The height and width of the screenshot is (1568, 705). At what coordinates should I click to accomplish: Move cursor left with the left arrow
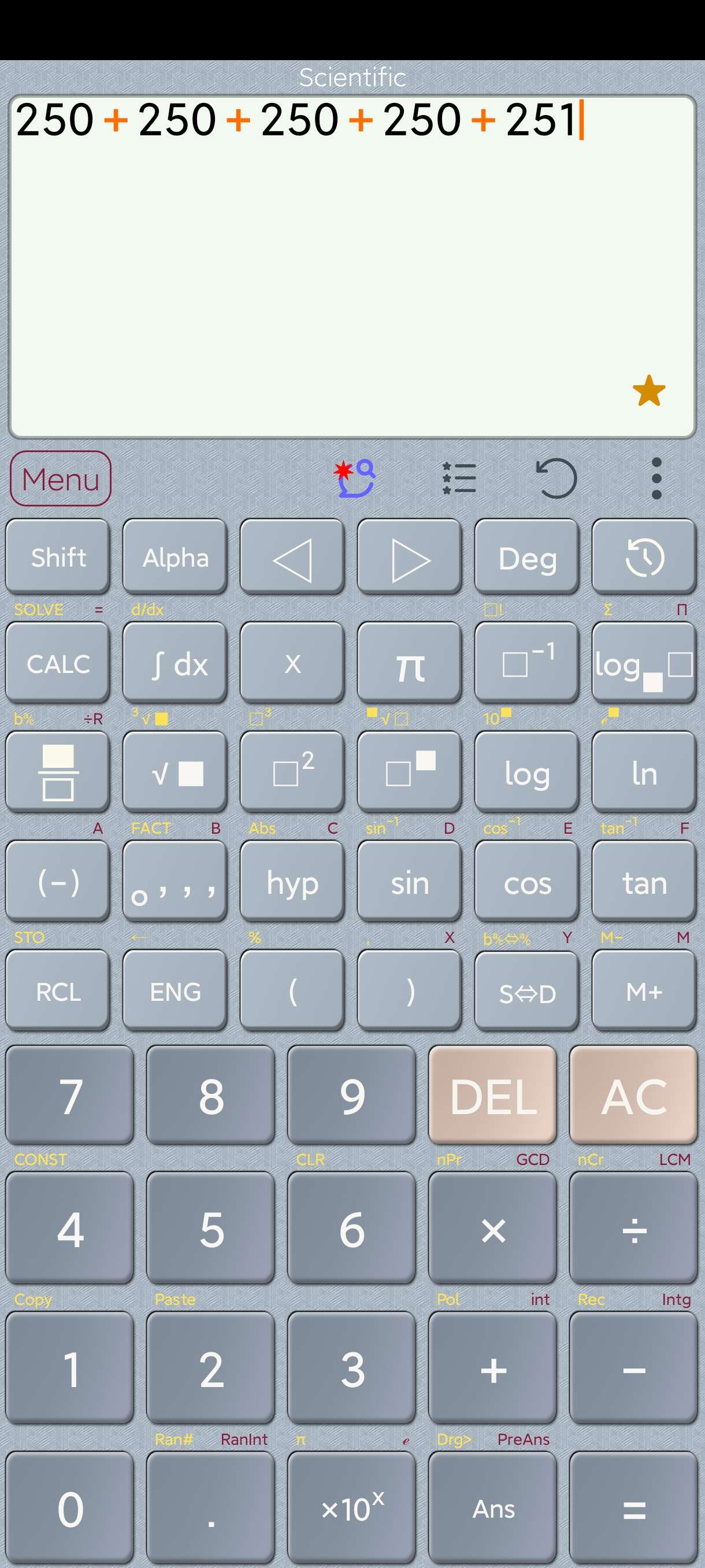tap(292, 557)
